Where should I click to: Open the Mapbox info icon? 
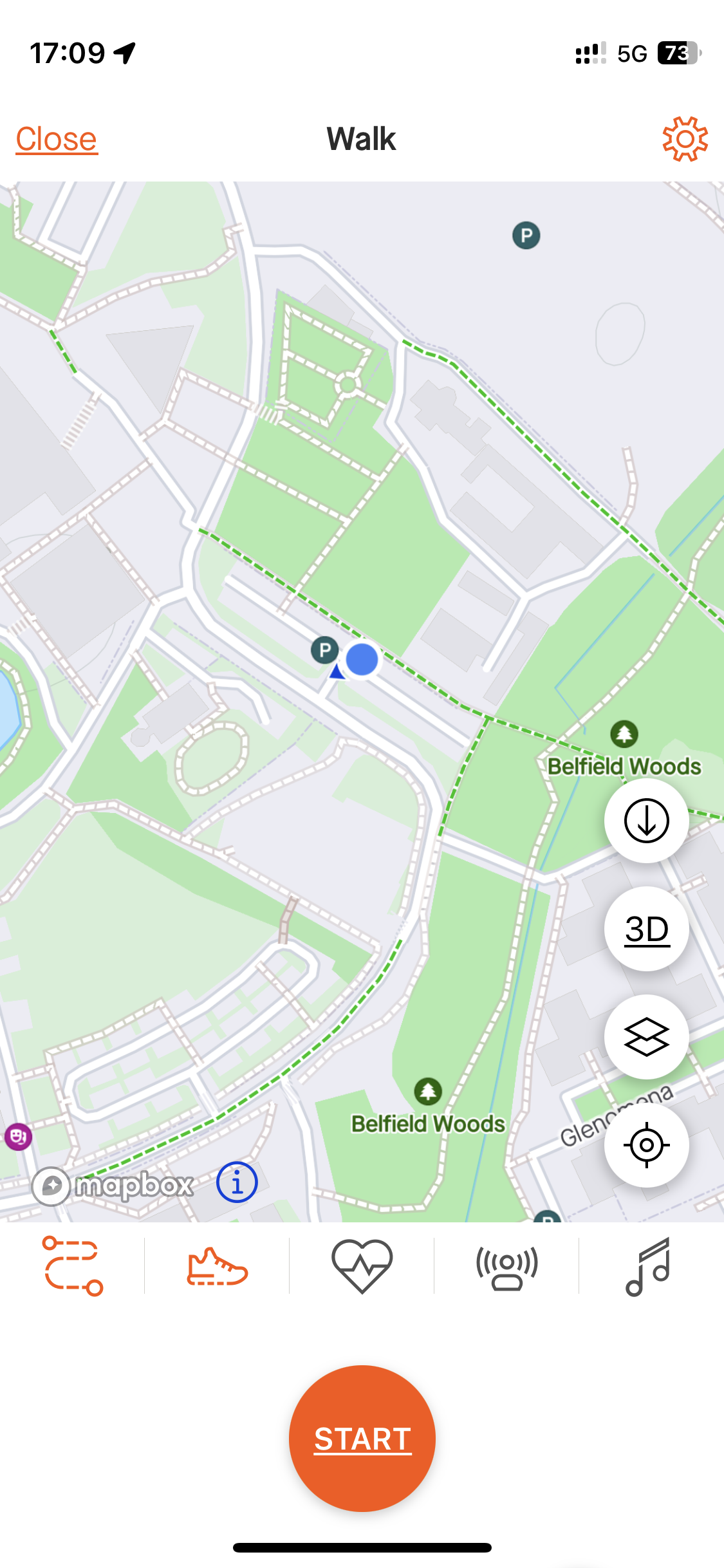coord(237,1182)
